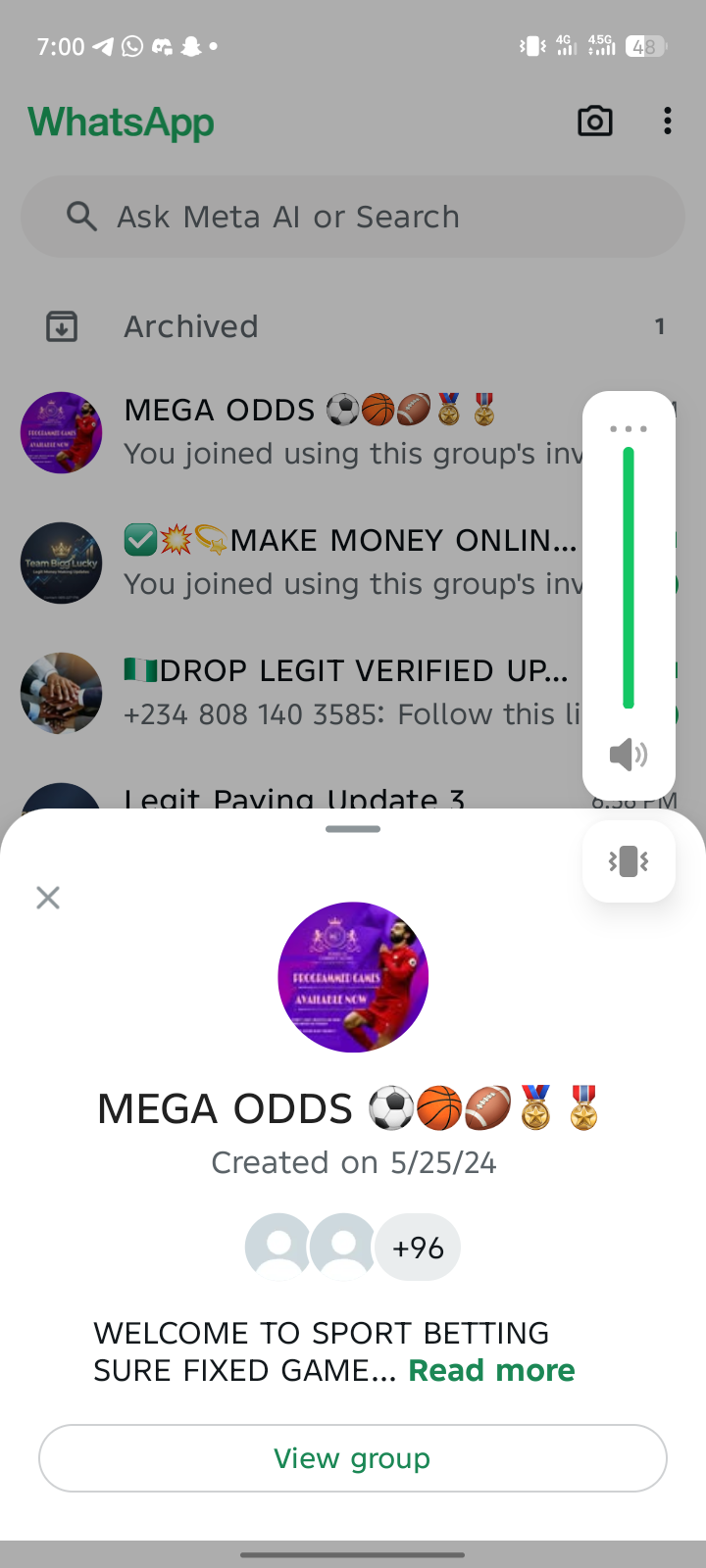Screen dimensions: 706x1568
Task: Expand description with Read more
Action: point(491,1370)
